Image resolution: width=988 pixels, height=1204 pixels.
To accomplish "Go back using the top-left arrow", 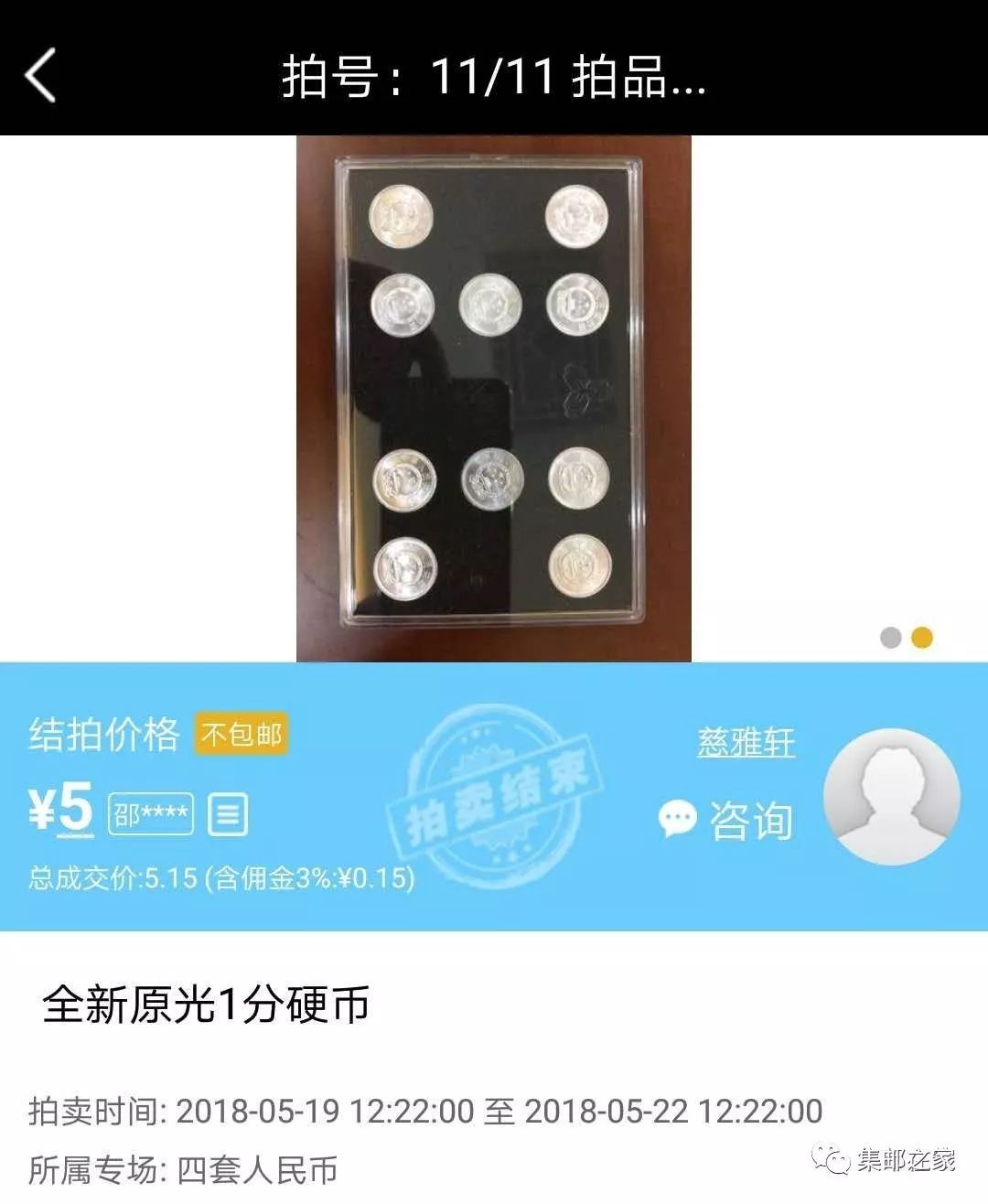I will tap(40, 75).
